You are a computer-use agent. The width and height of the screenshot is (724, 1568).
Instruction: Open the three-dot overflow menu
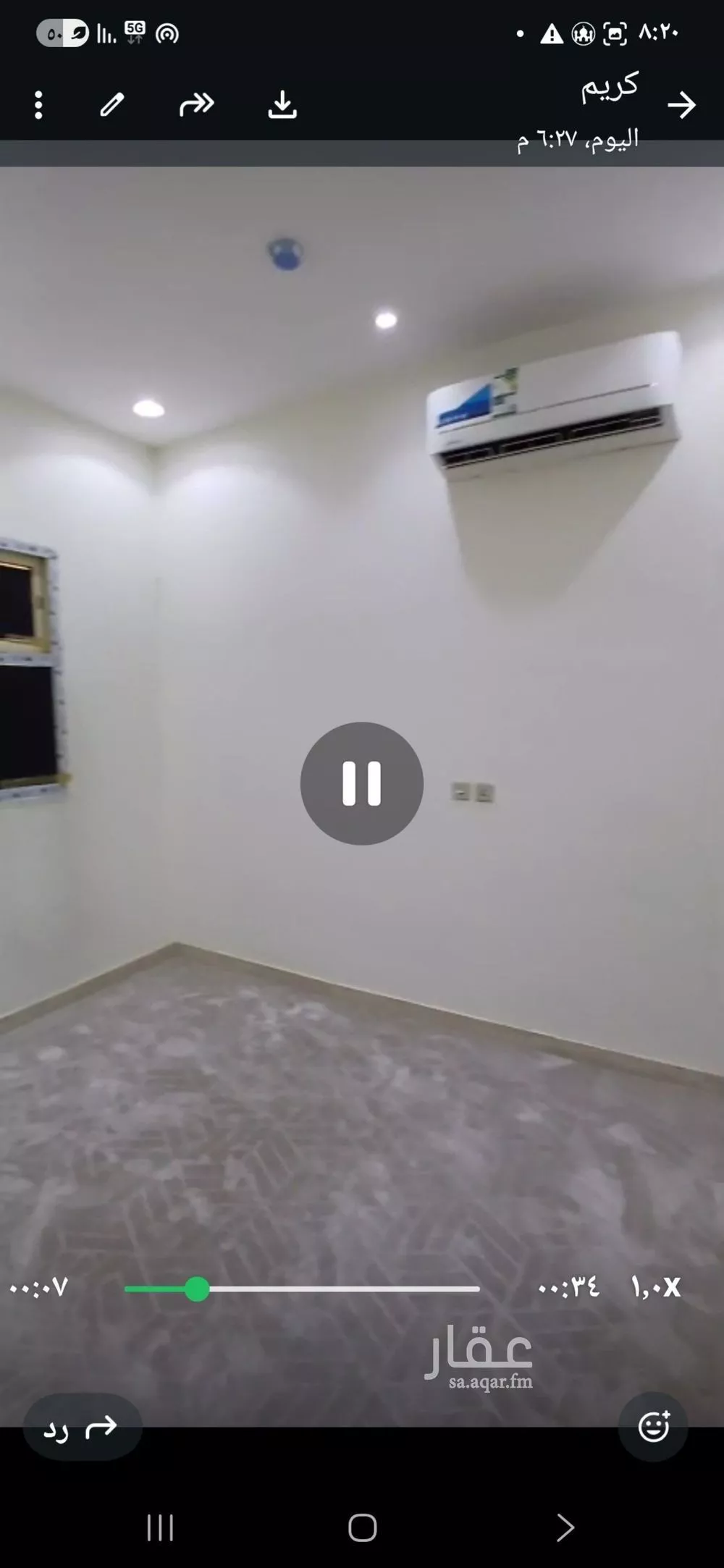click(x=38, y=106)
